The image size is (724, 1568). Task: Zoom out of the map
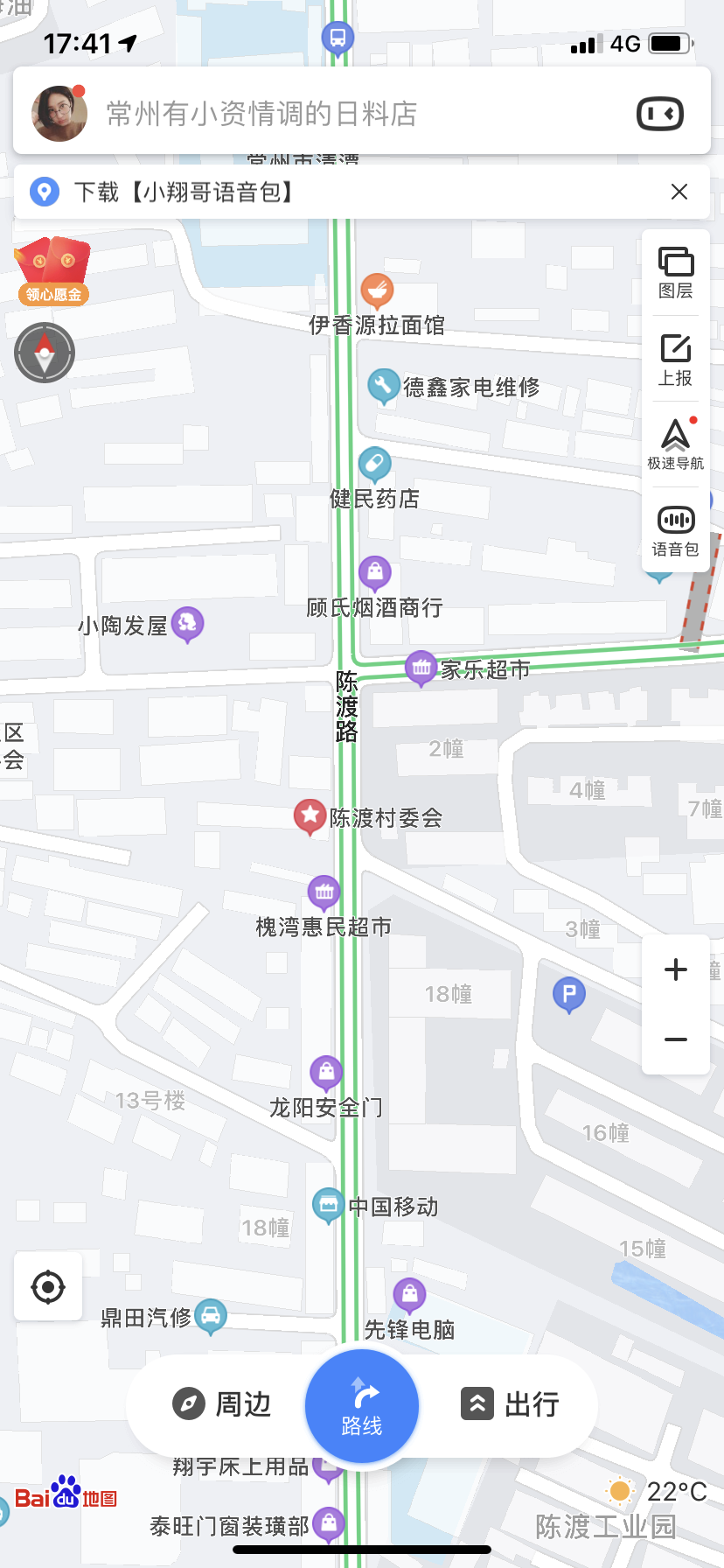[x=676, y=1039]
